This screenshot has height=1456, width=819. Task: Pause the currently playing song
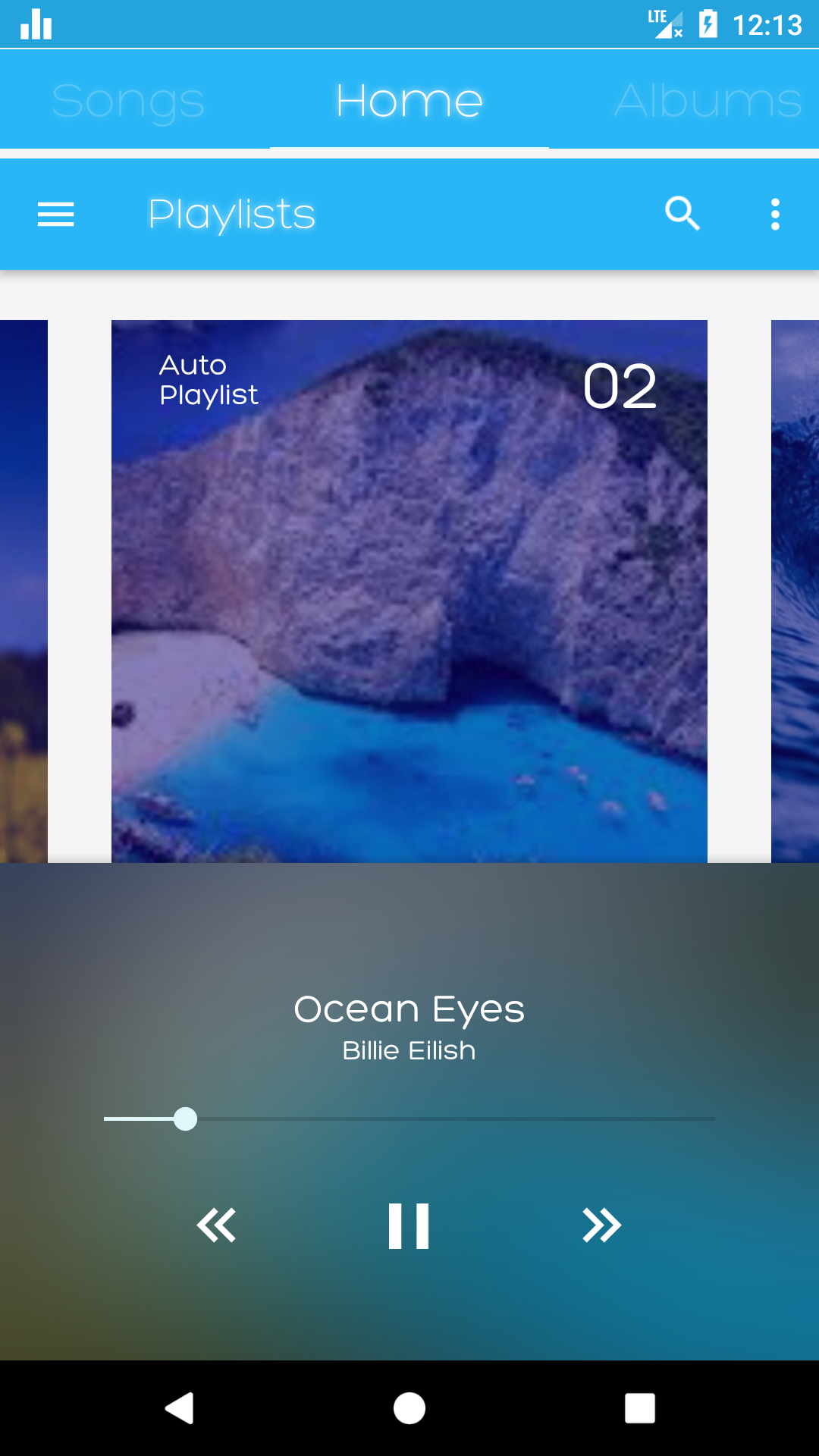click(x=409, y=1225)
